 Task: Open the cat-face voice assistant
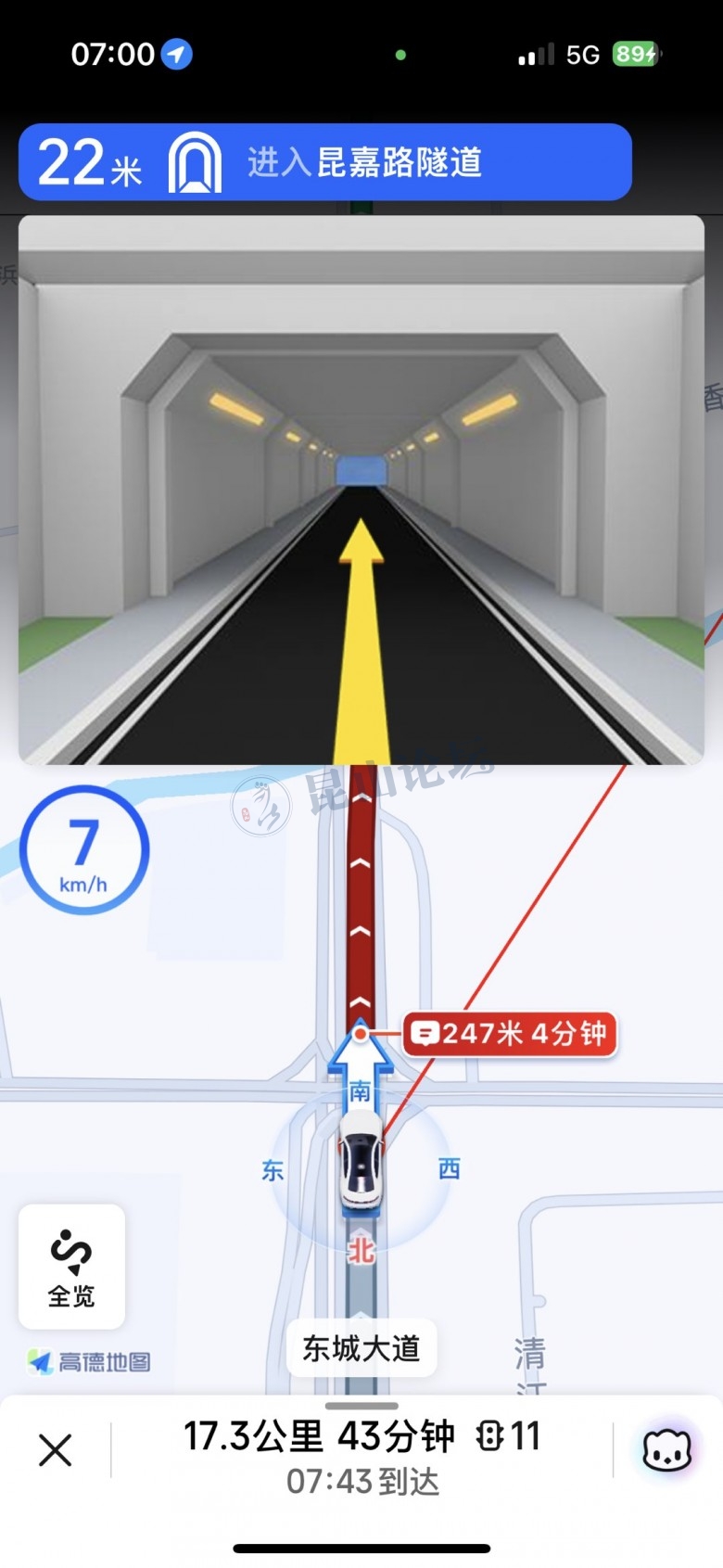(x=667, y=1449)
